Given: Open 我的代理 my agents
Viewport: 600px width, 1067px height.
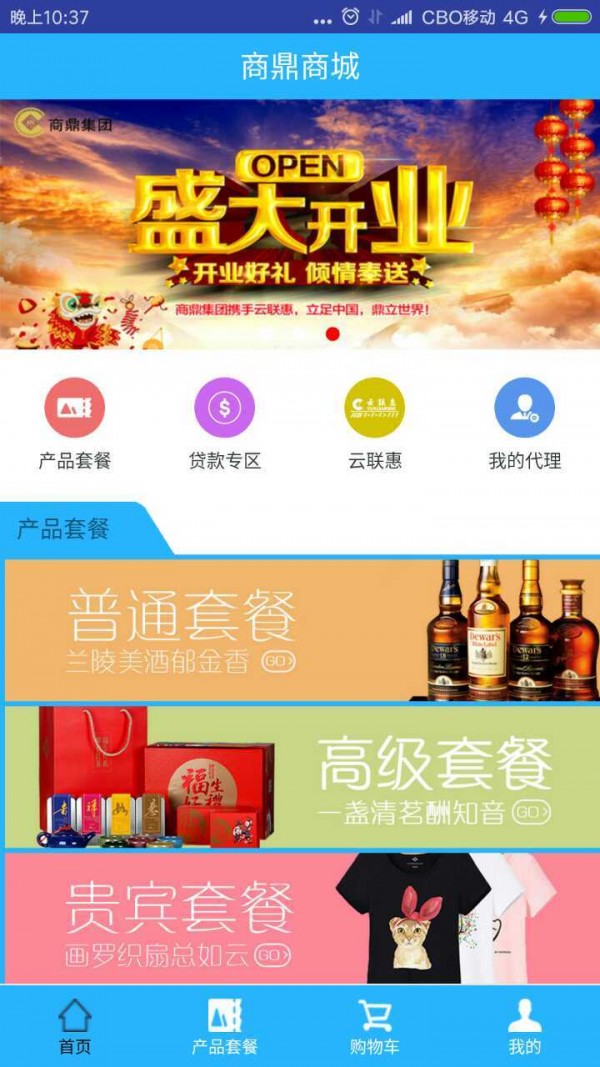Looking at the screenshot, I should click(524, 408).
